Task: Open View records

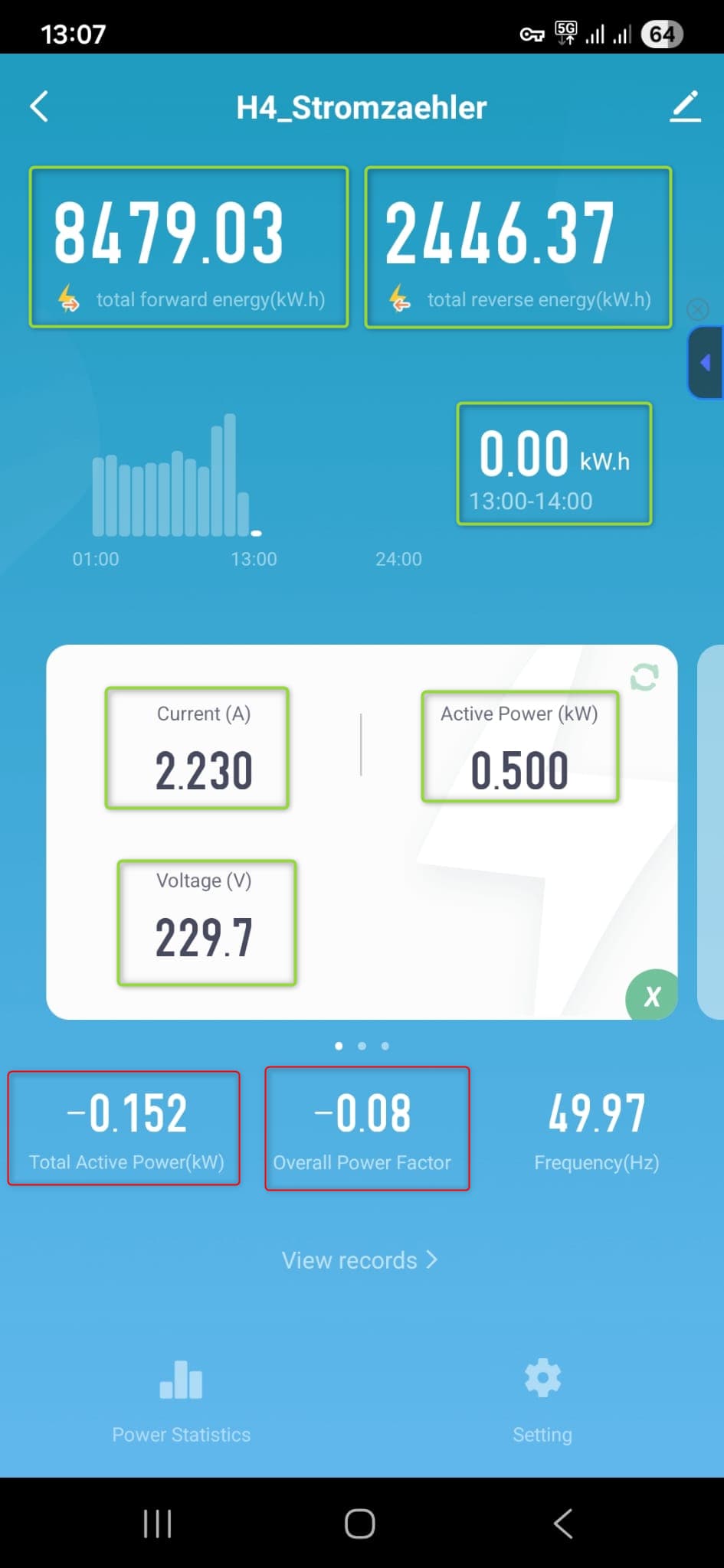Action: (359, 1260)
